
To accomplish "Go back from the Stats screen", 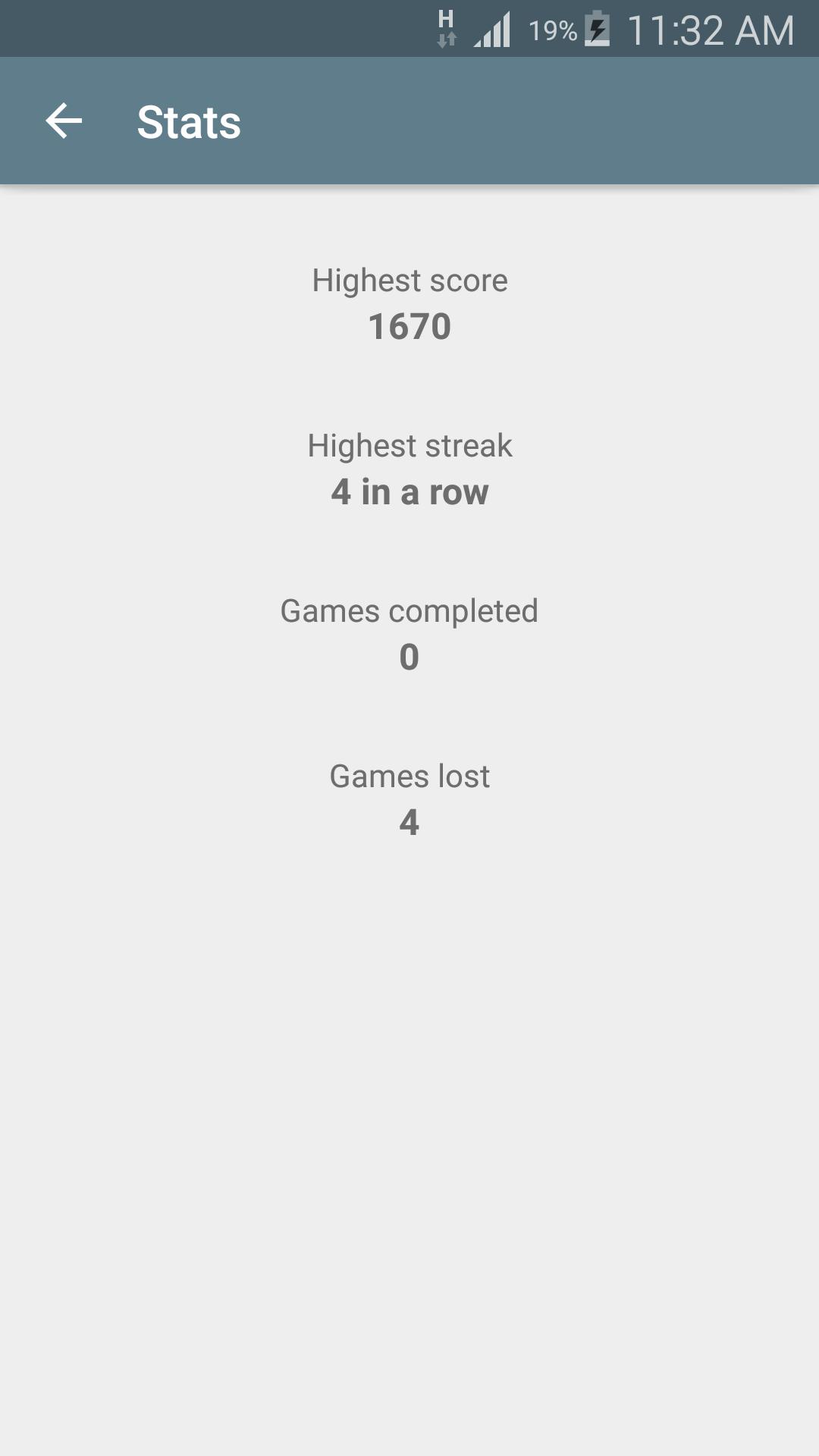I will [x=64, y=121].
